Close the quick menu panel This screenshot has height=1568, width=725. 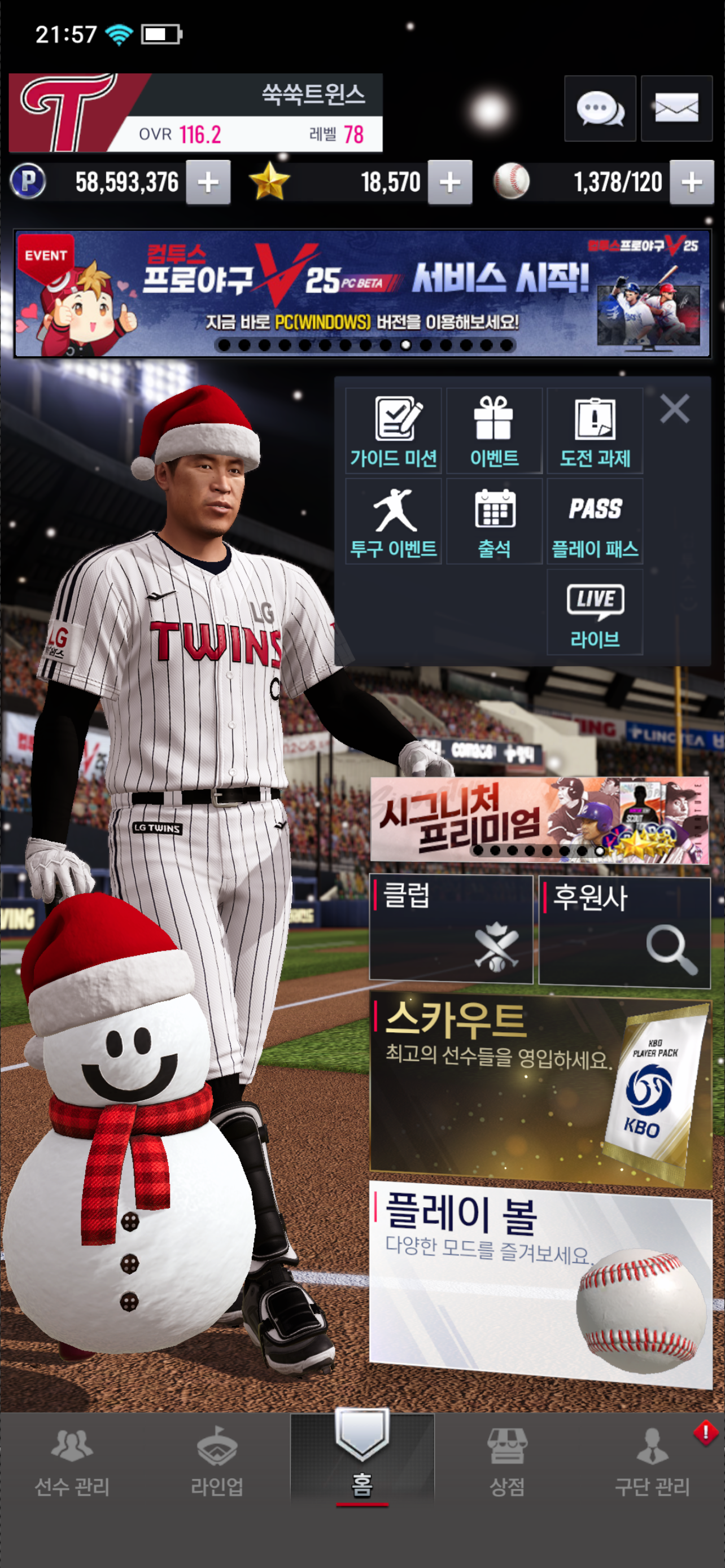[x=675, y=409]
